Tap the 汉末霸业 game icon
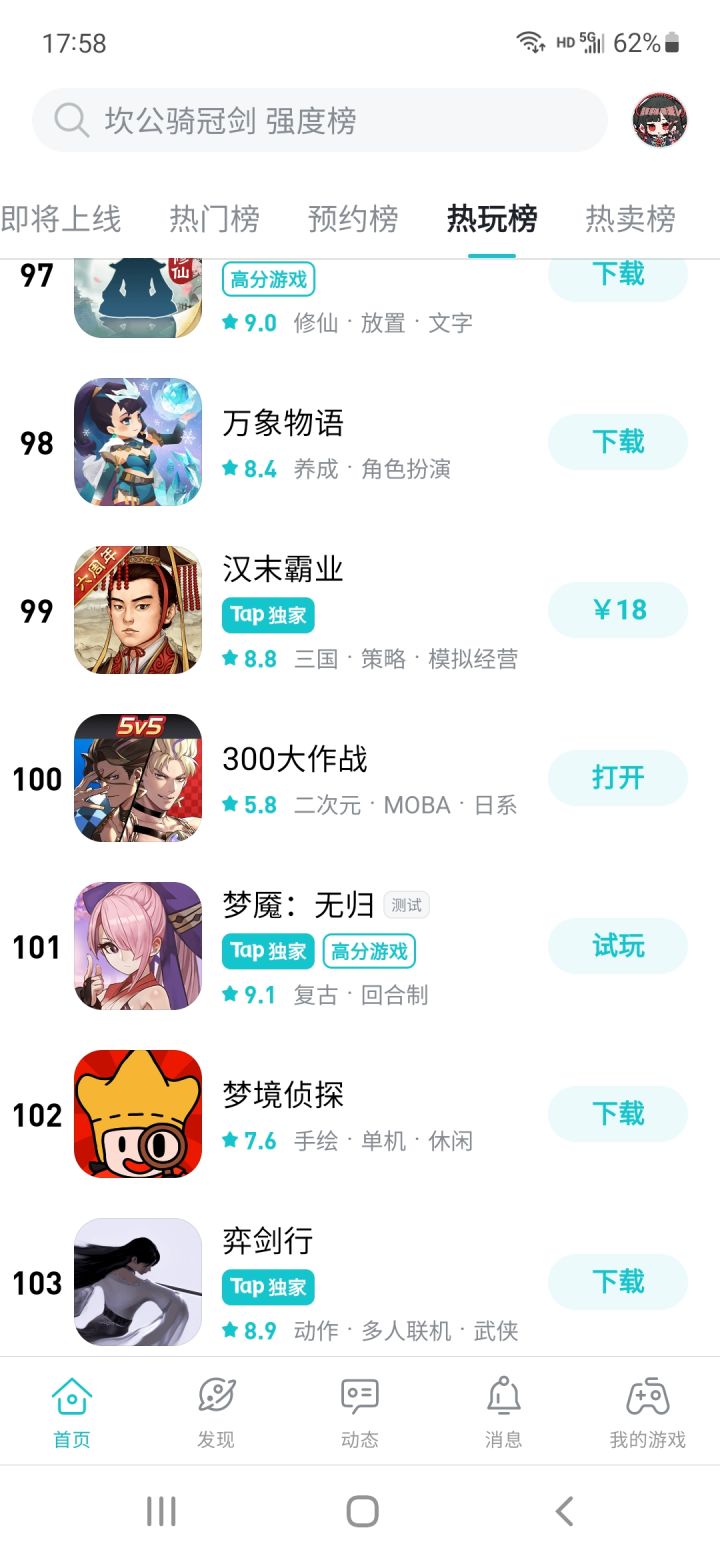The height and width of the screenshot is (1560, 720). (x=138, y=609)
